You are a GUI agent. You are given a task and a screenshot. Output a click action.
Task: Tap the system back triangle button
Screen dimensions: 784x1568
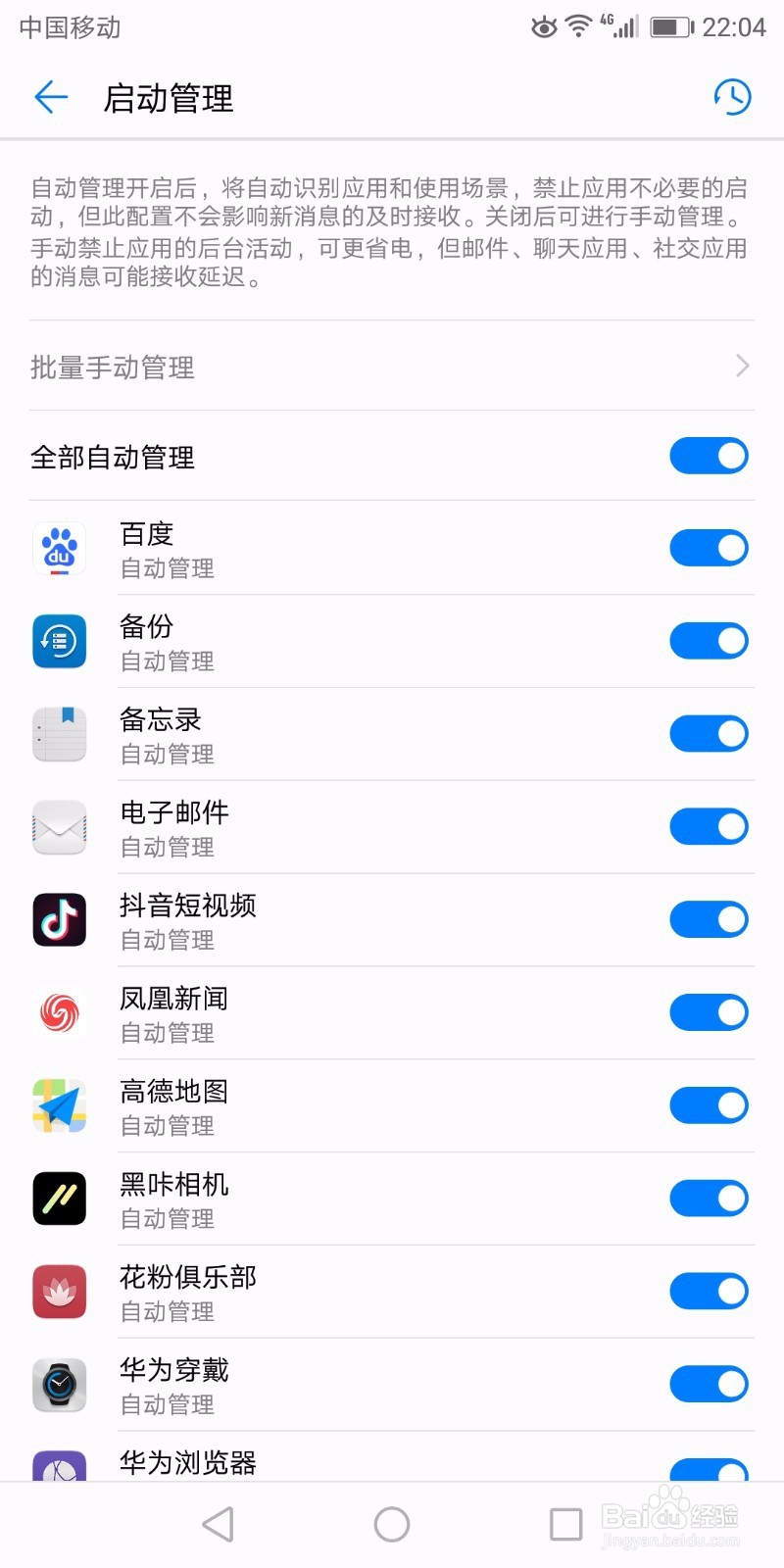[218, 1524]
